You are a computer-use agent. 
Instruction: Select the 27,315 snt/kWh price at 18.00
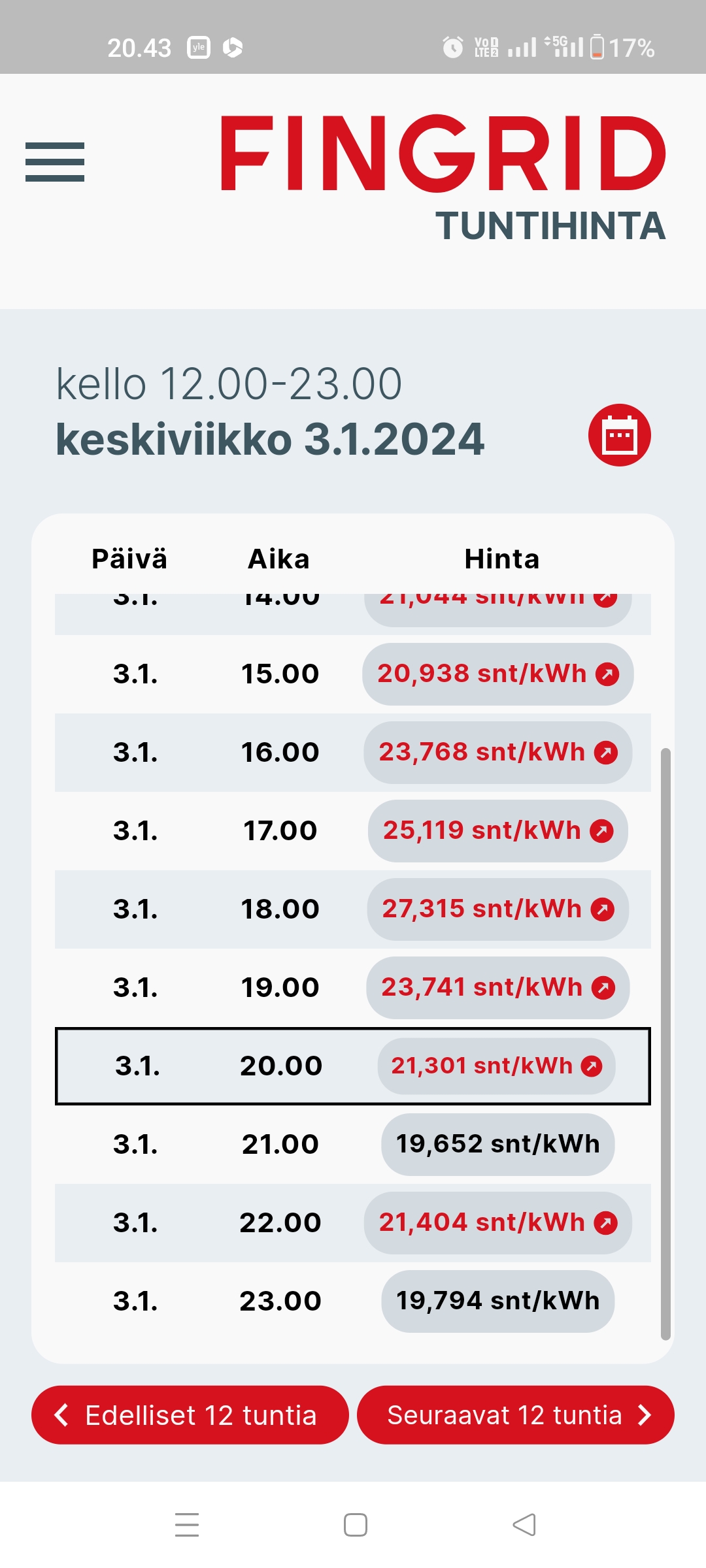point(497,909)
